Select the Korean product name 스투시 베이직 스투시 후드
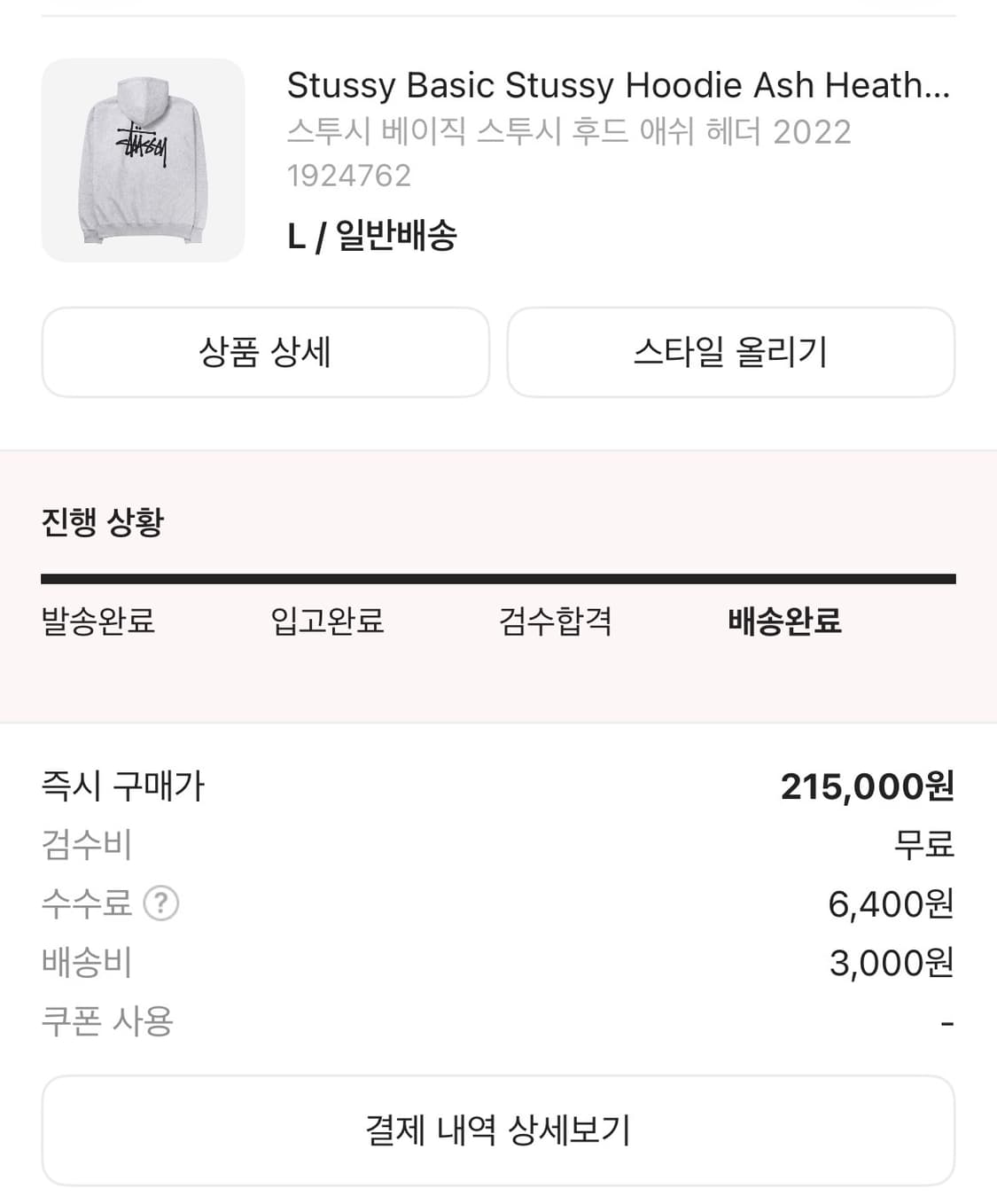This screenshot has width=997, height=1204. pos(567,132)
